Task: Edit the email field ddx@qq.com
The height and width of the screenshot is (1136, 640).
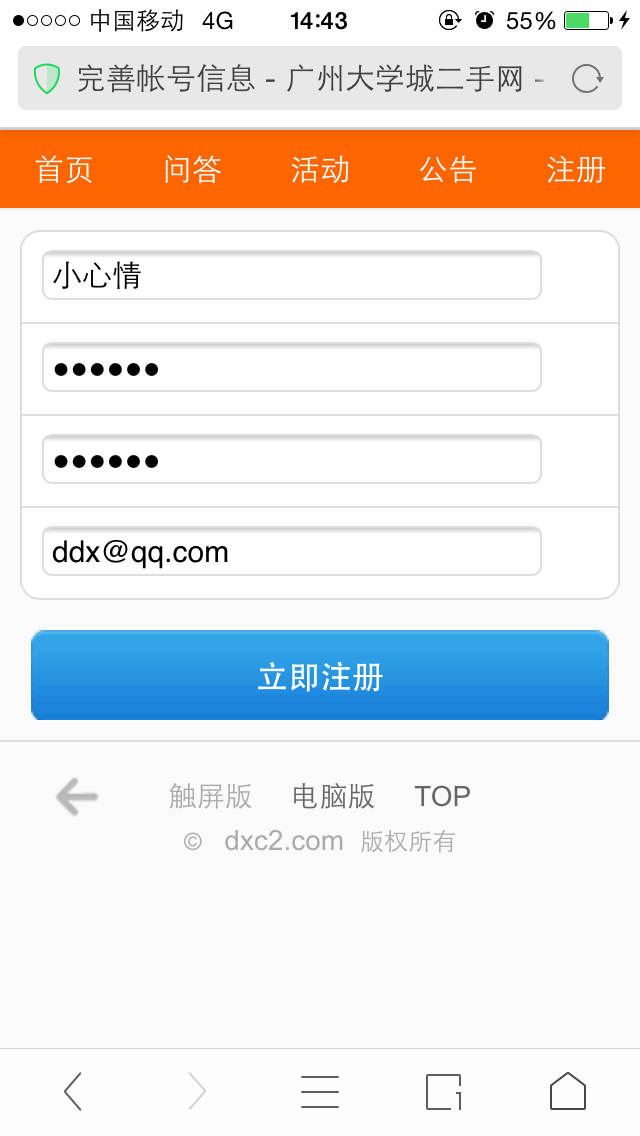Action: [291, 552]
